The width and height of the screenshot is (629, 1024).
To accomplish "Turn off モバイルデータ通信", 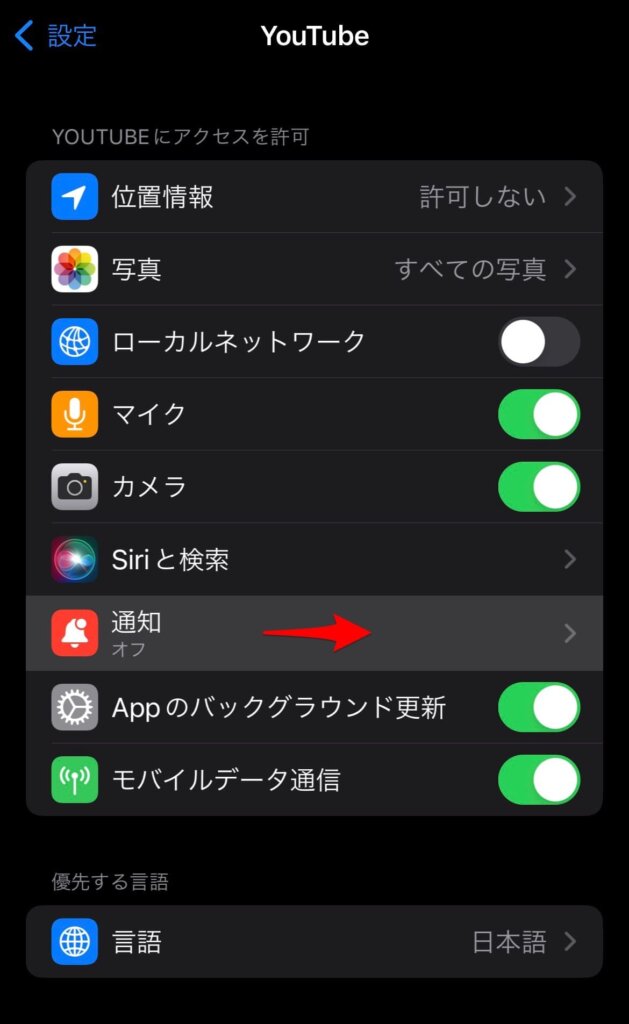I will (x=539, y=780).
